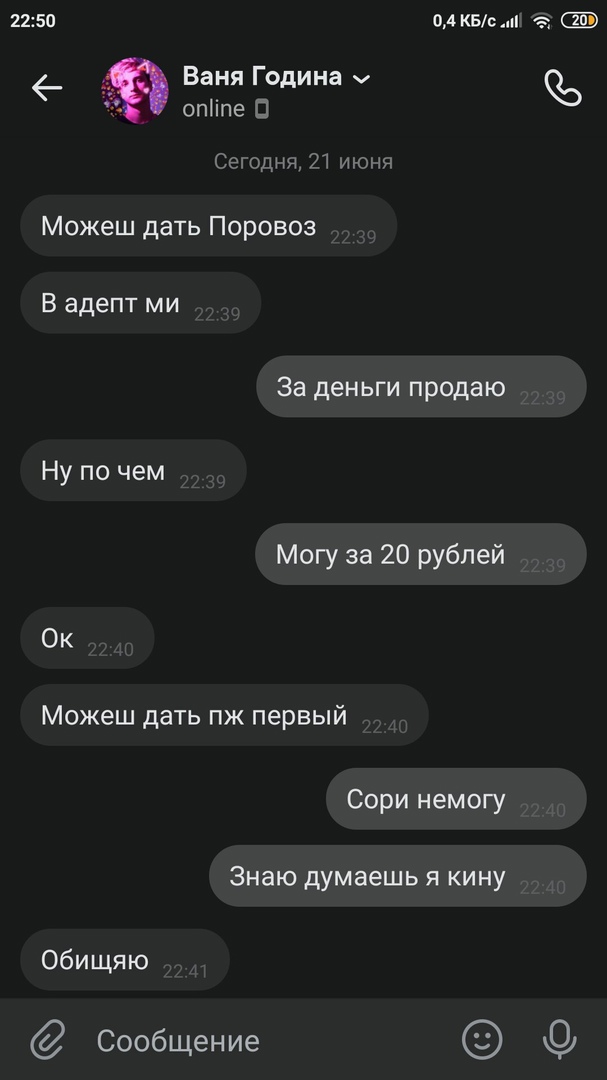
Task: Go back to the chats list
Action: [47, 88]
